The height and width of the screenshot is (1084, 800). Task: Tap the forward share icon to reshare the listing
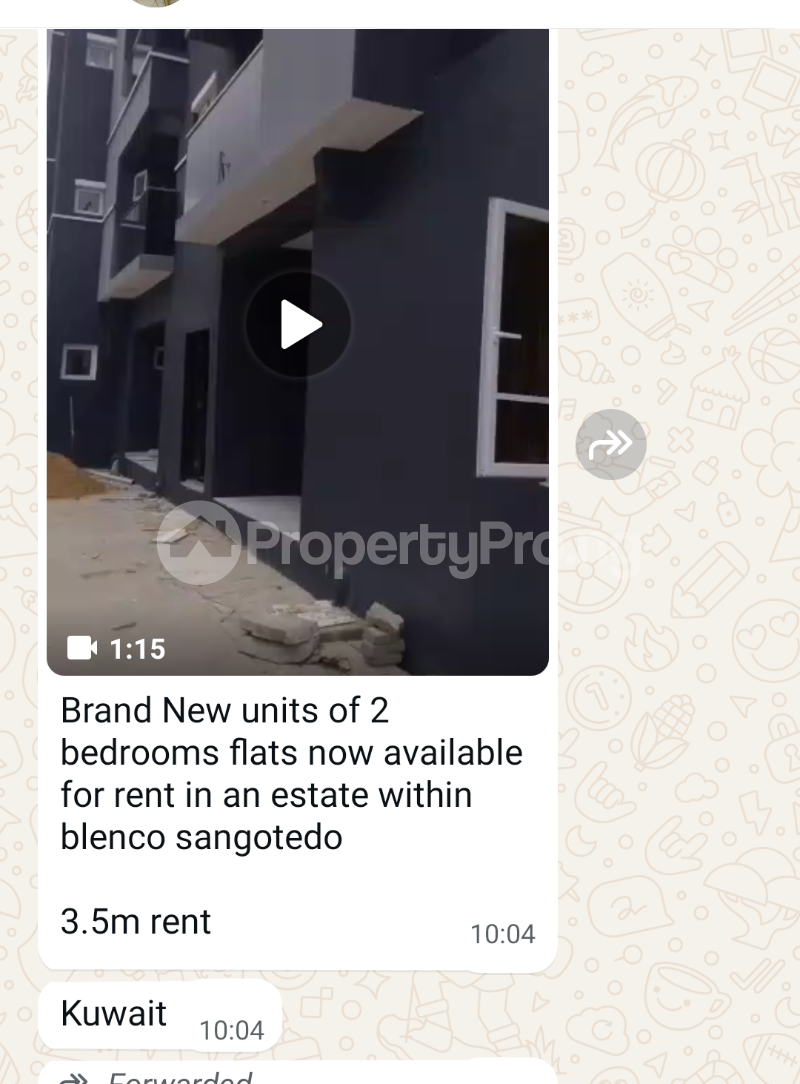click(x=611, y=444)
